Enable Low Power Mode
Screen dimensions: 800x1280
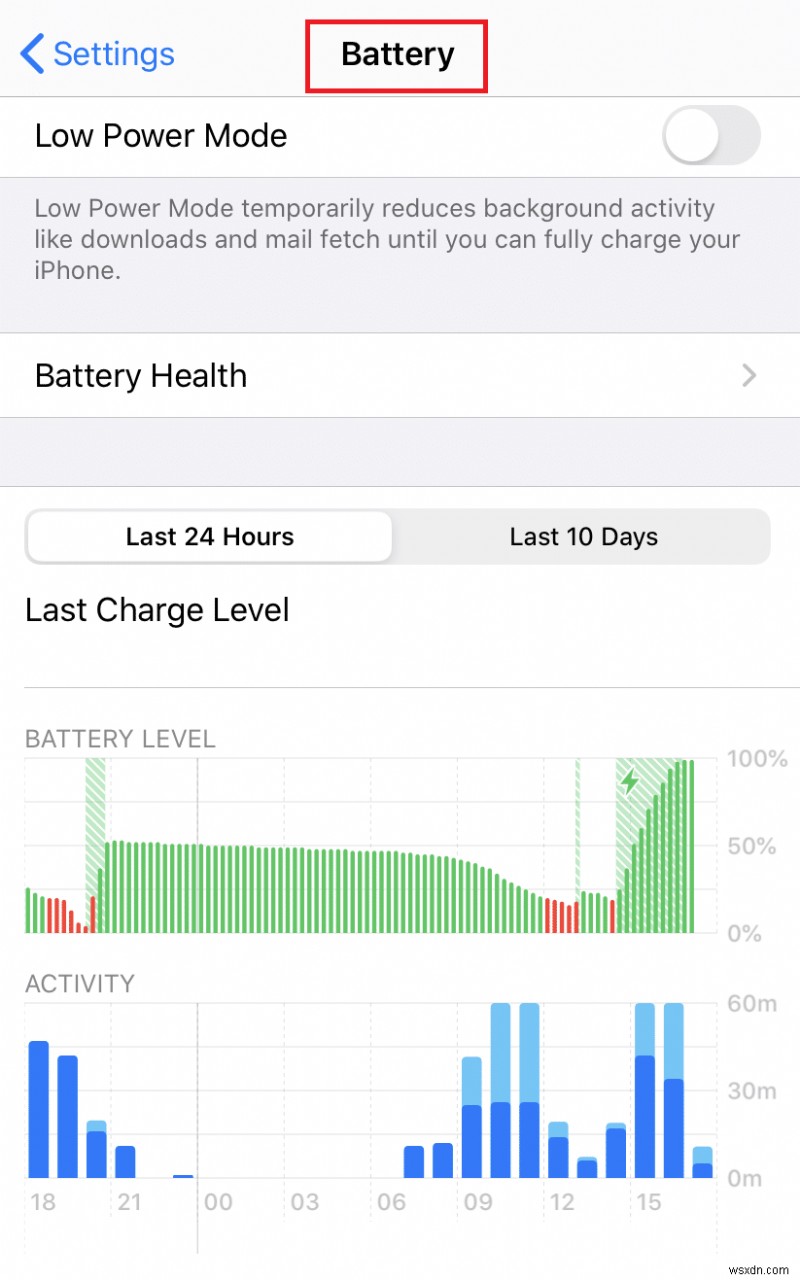[711, 135]
